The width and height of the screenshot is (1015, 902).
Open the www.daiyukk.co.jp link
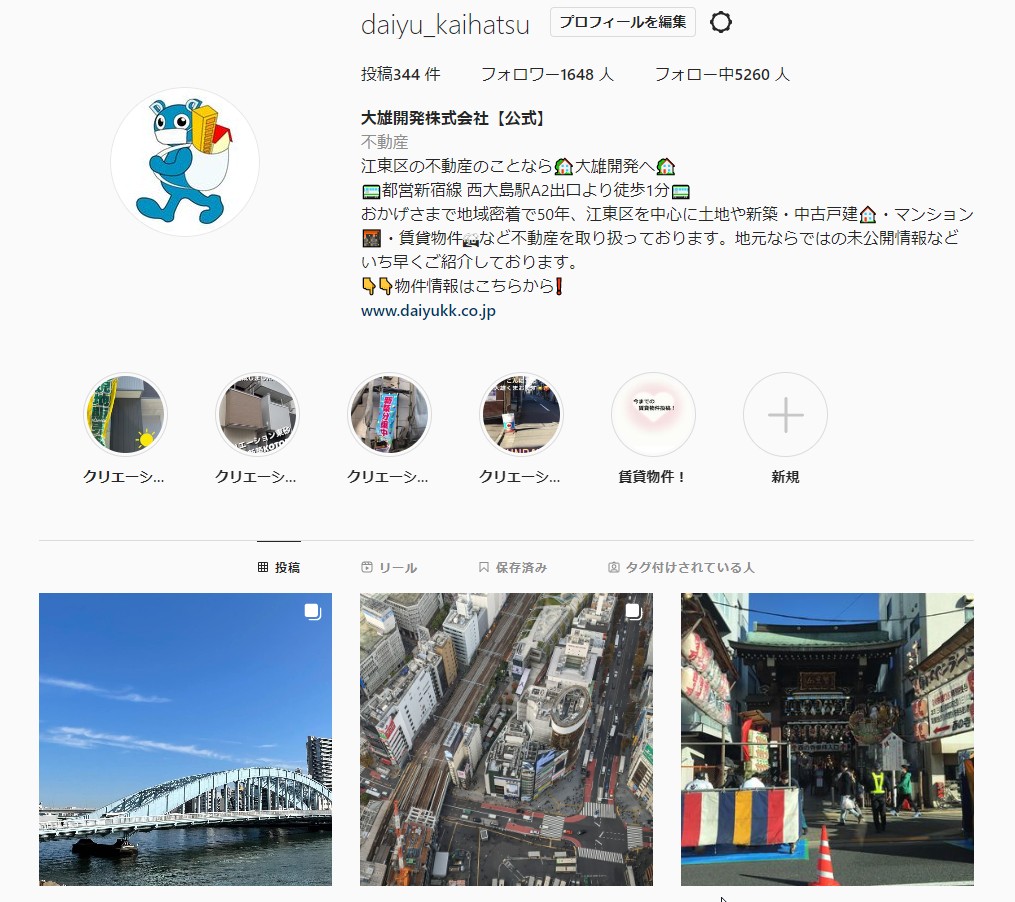click(428, 311)
